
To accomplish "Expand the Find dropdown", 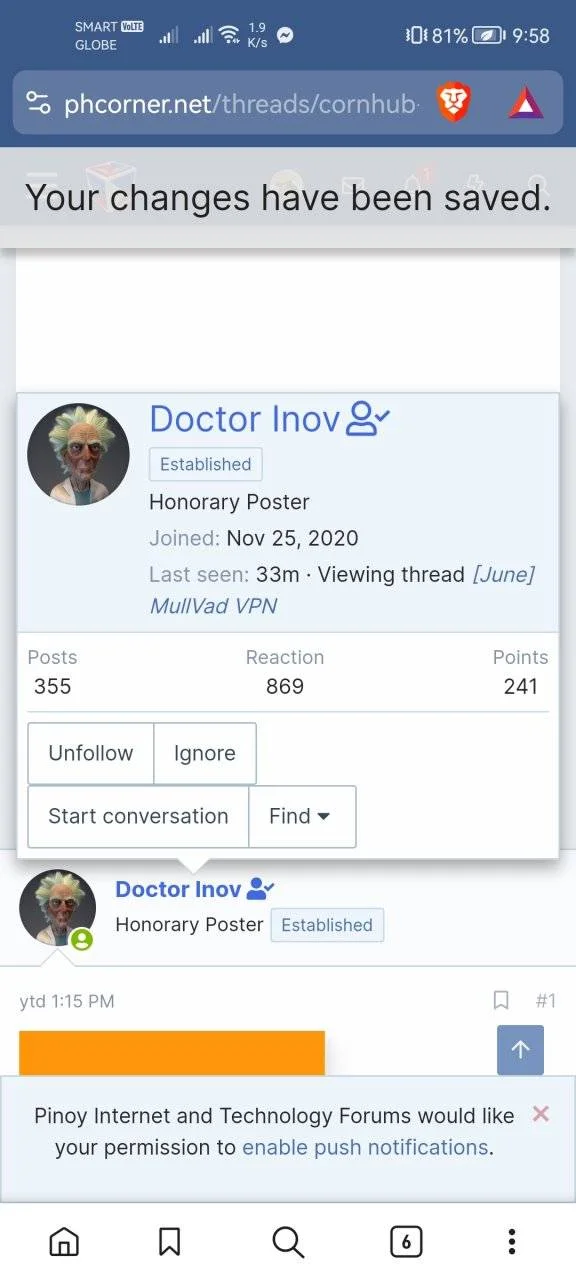I will pyautogui.click(x=302, y=816).
